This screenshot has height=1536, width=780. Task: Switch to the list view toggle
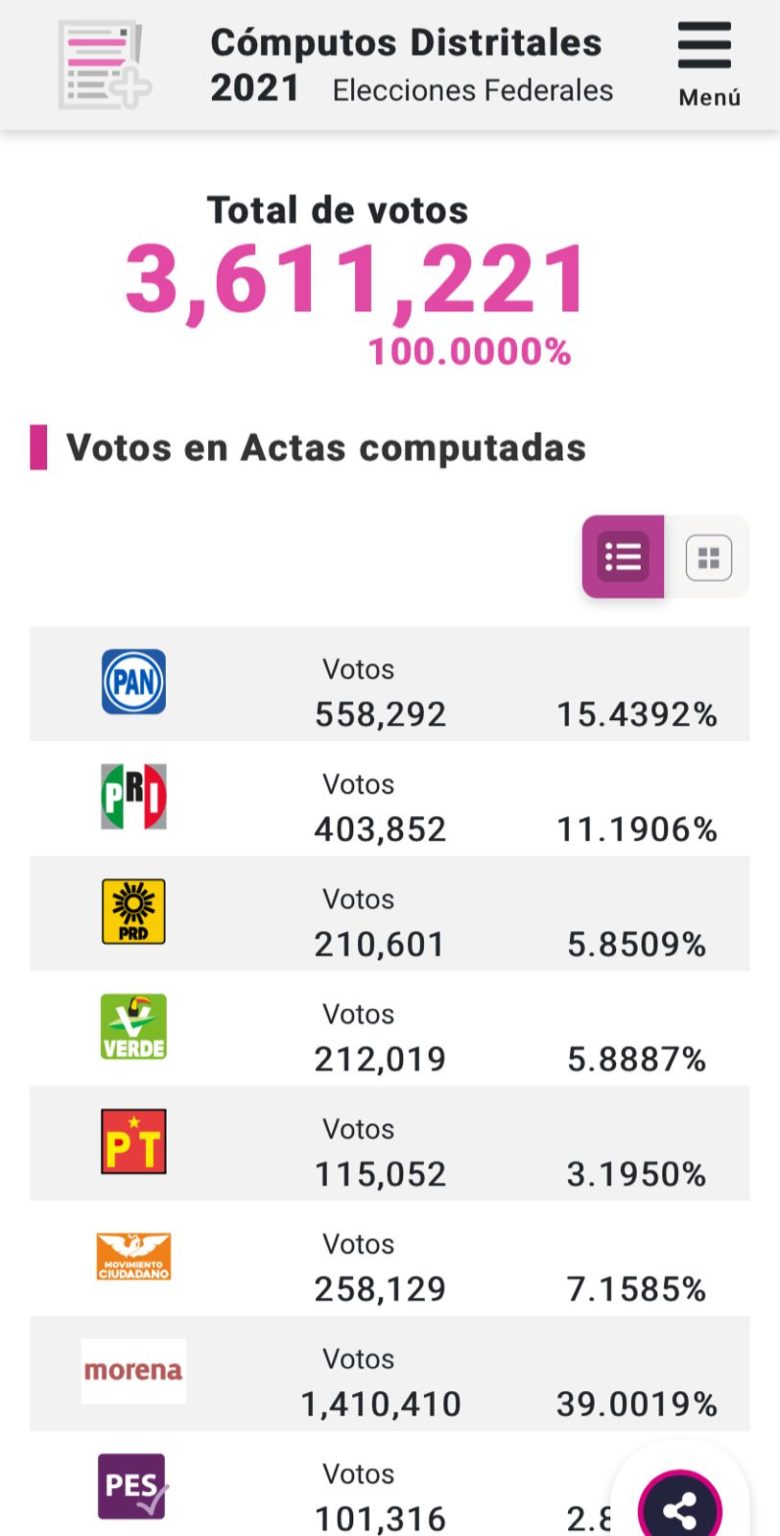(x=623, y=557)
